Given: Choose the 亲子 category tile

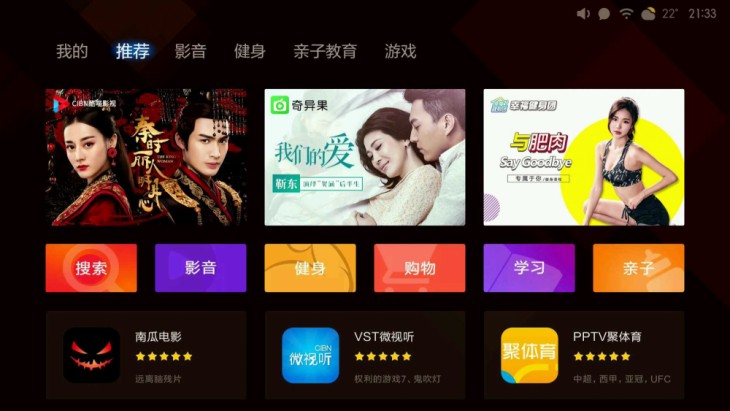Looking at the screenshot, I should click(x=638, y=268).
